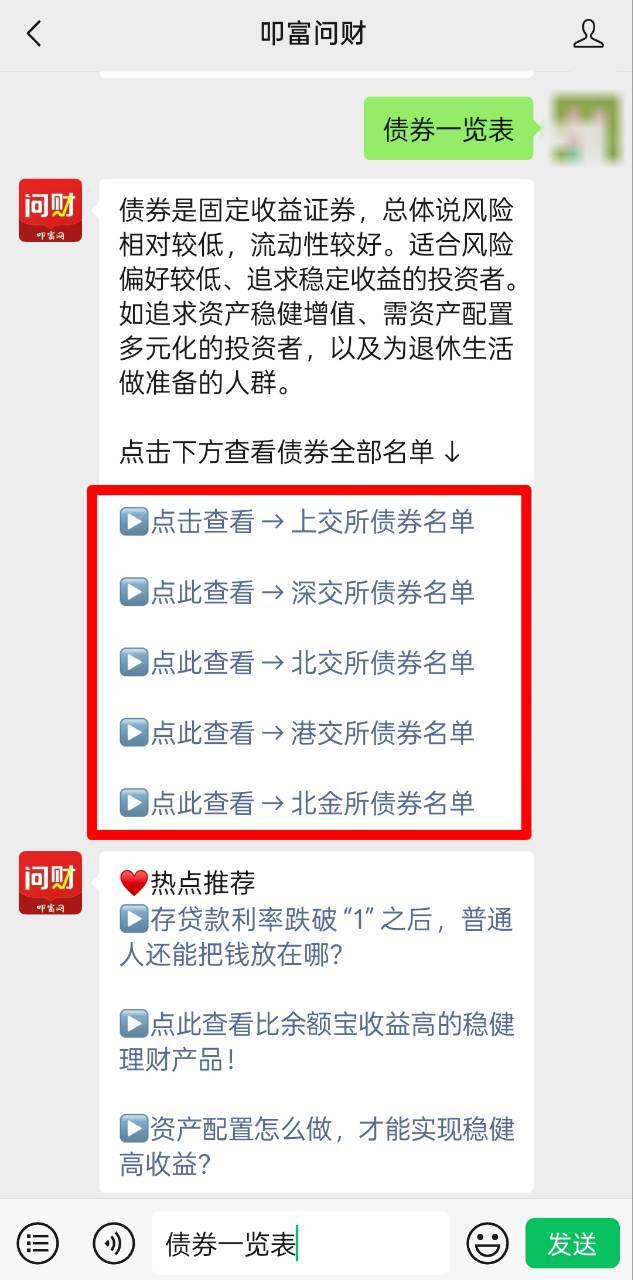Screen dimensions: 633x1280
Task: Go back from the 叩富问财 chat
Action: [x=34, y=34]
